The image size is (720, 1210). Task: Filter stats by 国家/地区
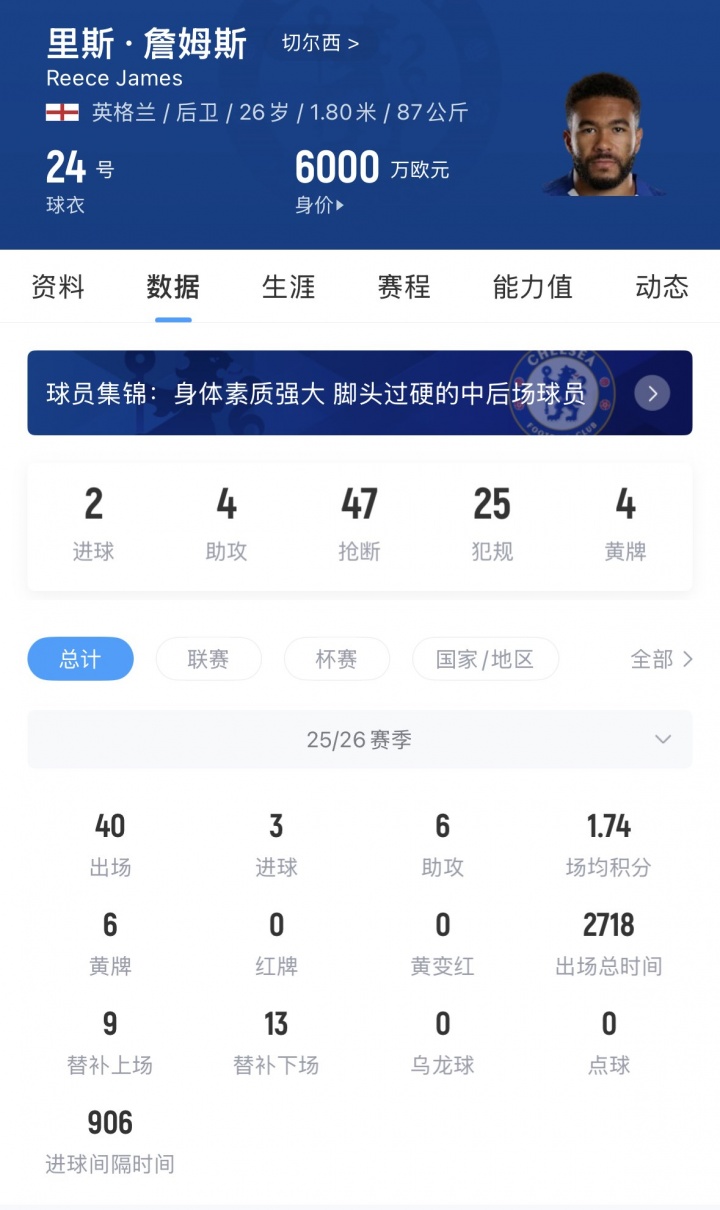(485, 659)
